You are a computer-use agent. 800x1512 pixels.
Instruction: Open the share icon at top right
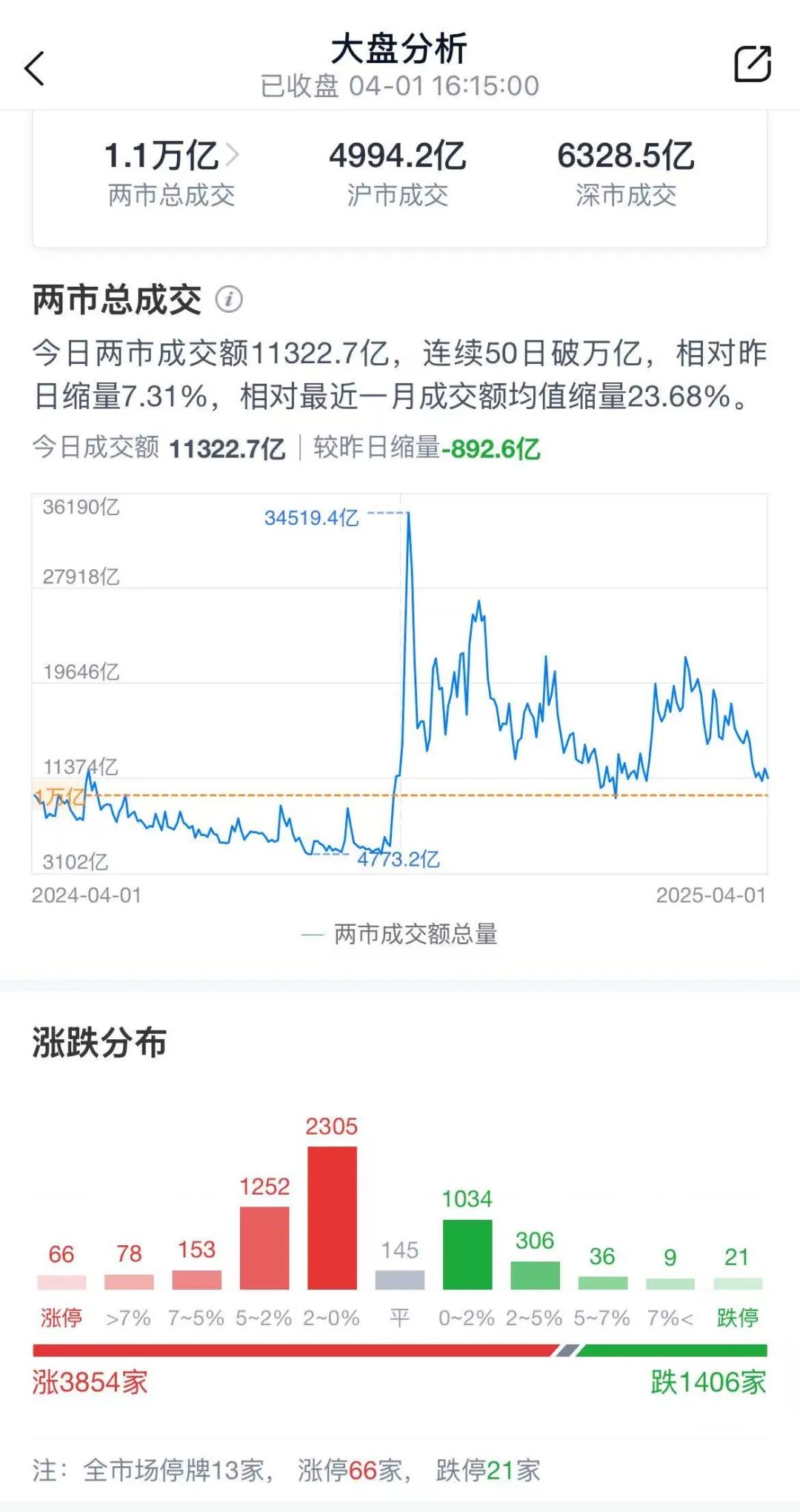click(x=751, y=65)
